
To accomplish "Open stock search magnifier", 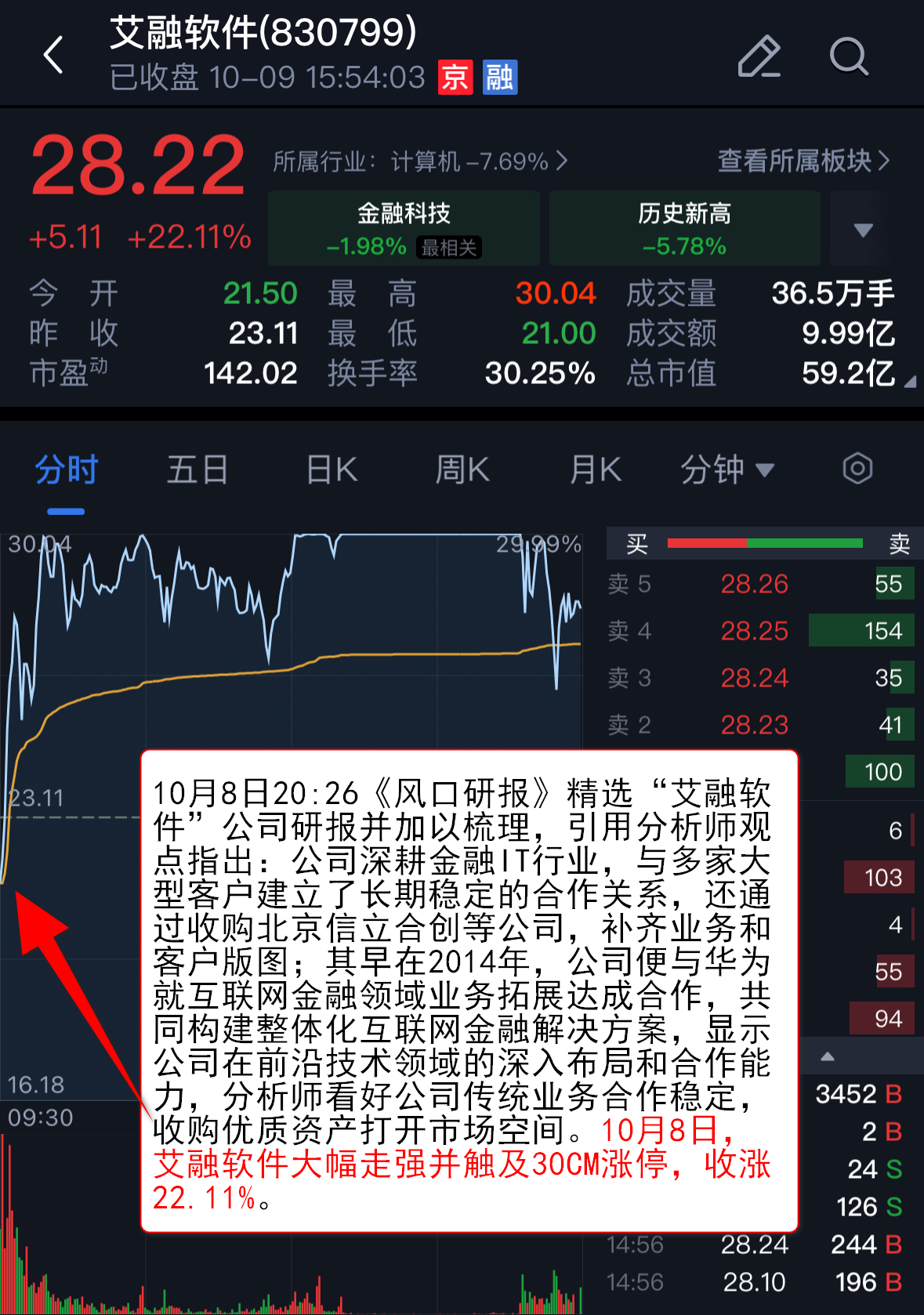I will (x=849, y=56).
